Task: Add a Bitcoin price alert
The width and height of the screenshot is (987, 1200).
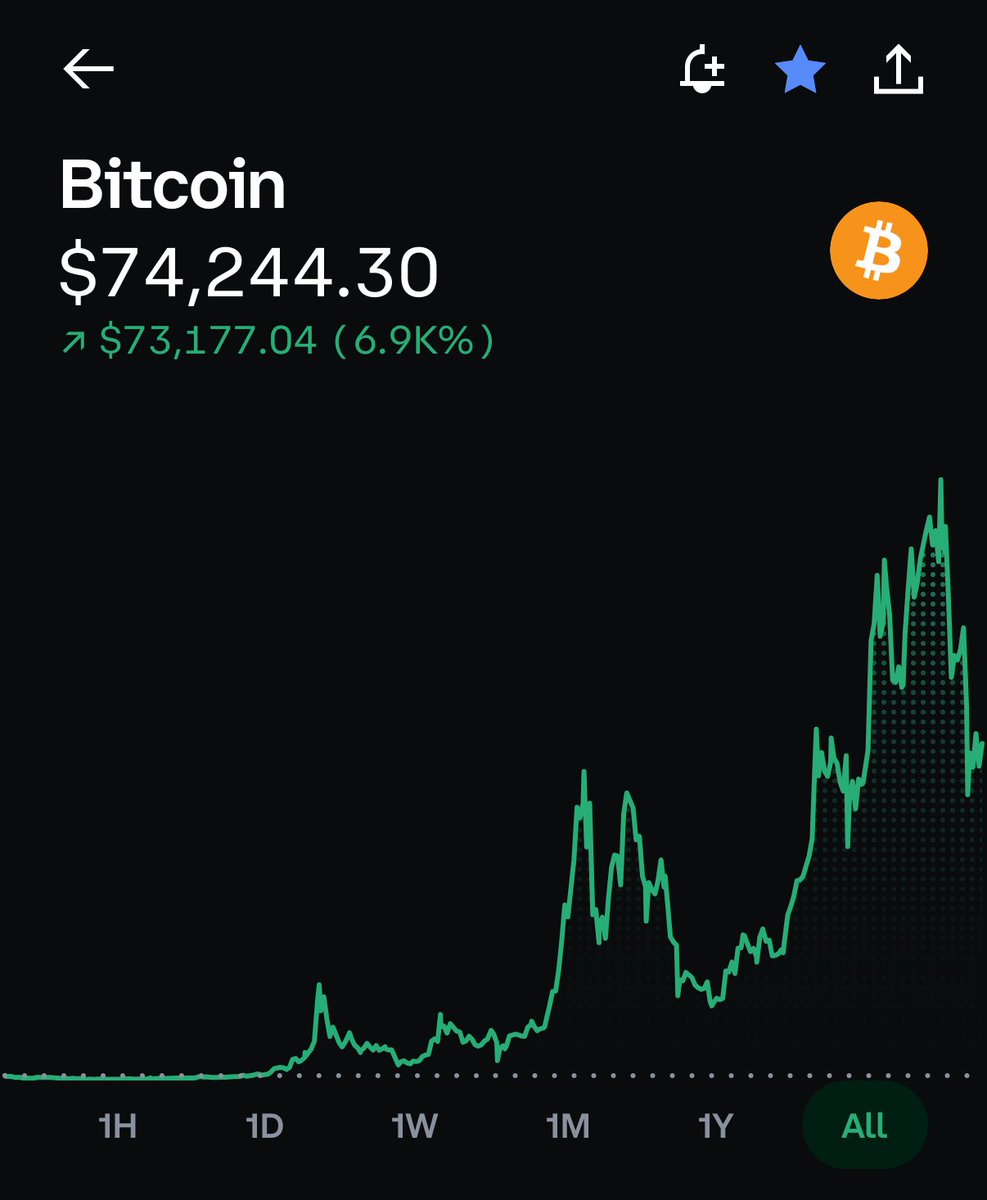Action: tap(702, 70)
